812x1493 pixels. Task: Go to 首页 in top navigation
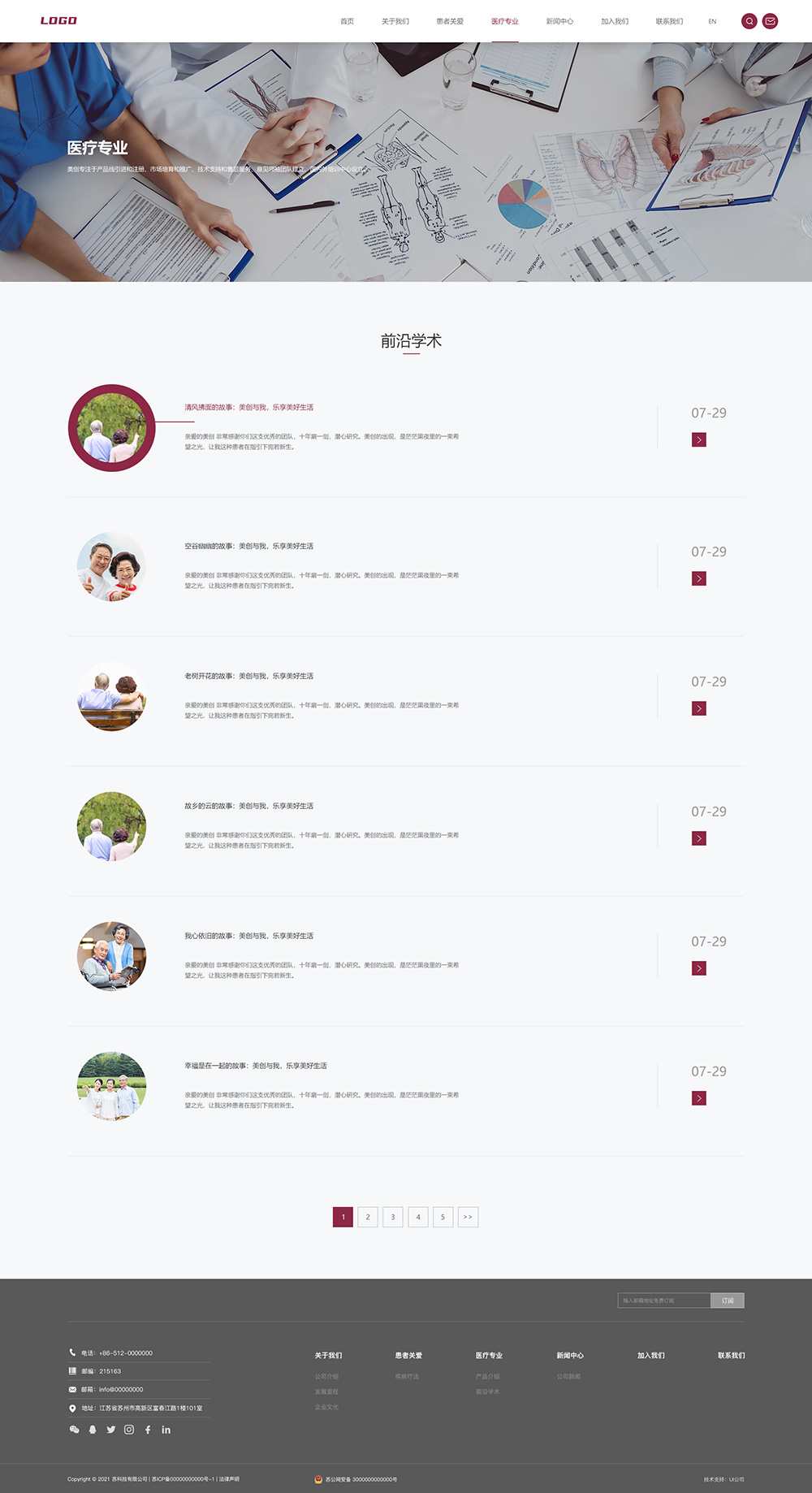(347, 21)
